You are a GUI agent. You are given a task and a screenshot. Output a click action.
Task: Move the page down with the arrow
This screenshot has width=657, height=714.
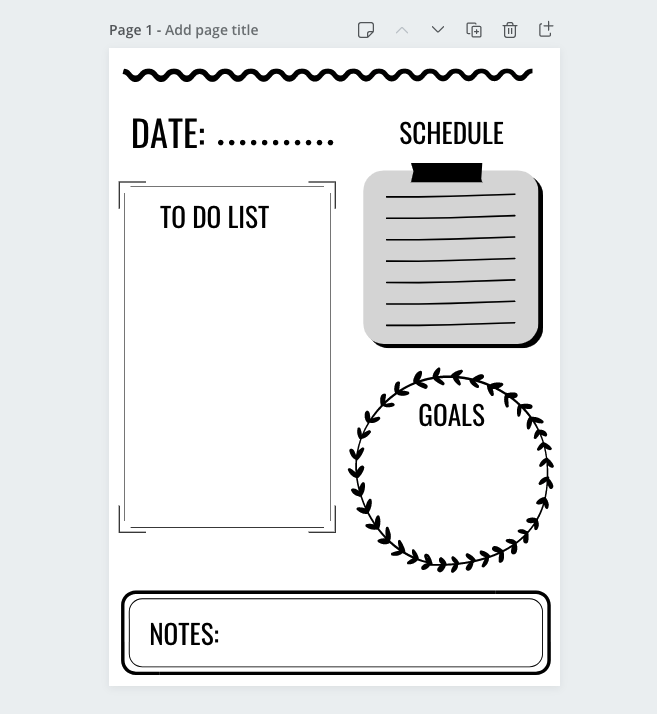point(438,30)
